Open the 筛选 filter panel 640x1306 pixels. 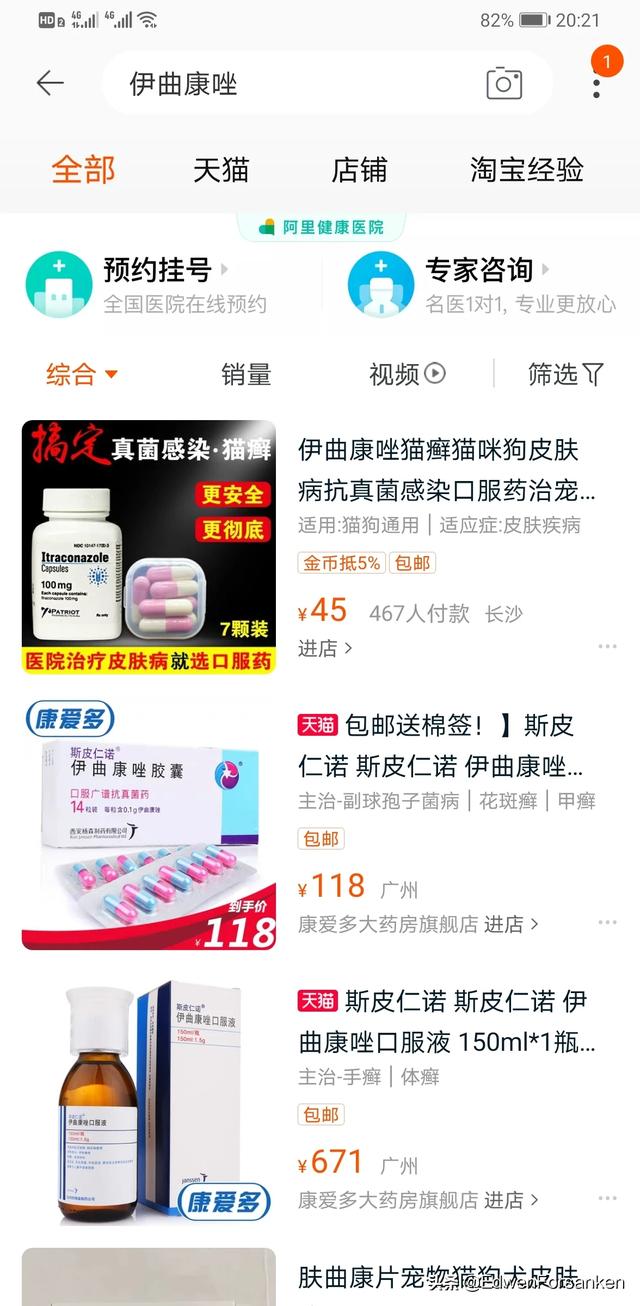point(566,375)
